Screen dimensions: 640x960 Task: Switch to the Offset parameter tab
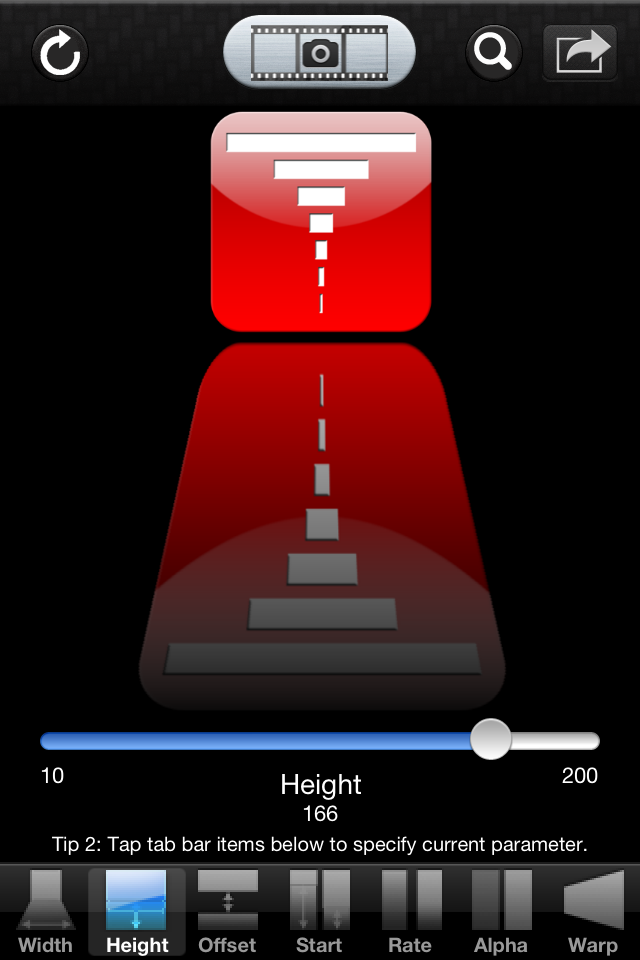[x=227, y=912]
